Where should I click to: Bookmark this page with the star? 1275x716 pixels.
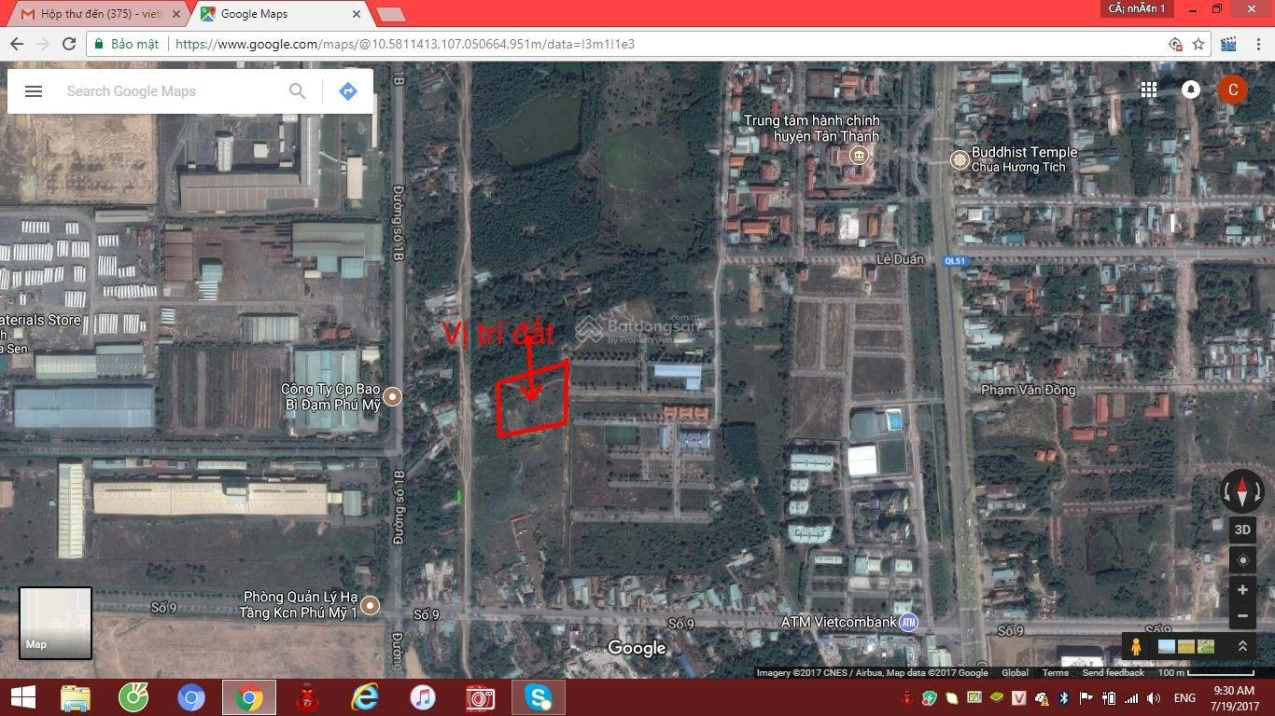coord(1198,44)
